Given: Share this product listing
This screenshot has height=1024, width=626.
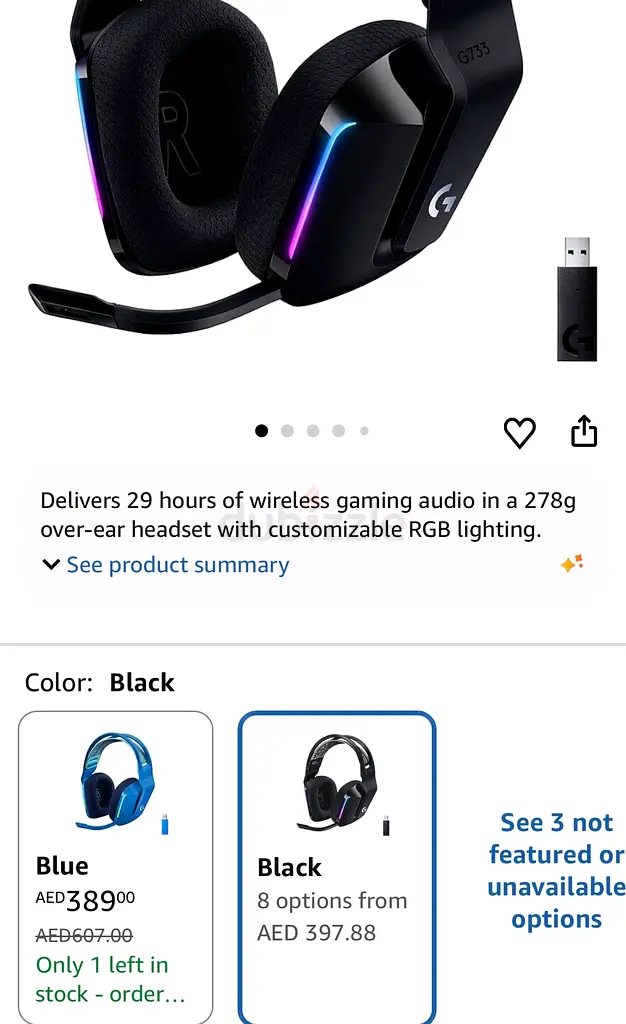Looking at the screenshot, I should (x=584, y=432).
